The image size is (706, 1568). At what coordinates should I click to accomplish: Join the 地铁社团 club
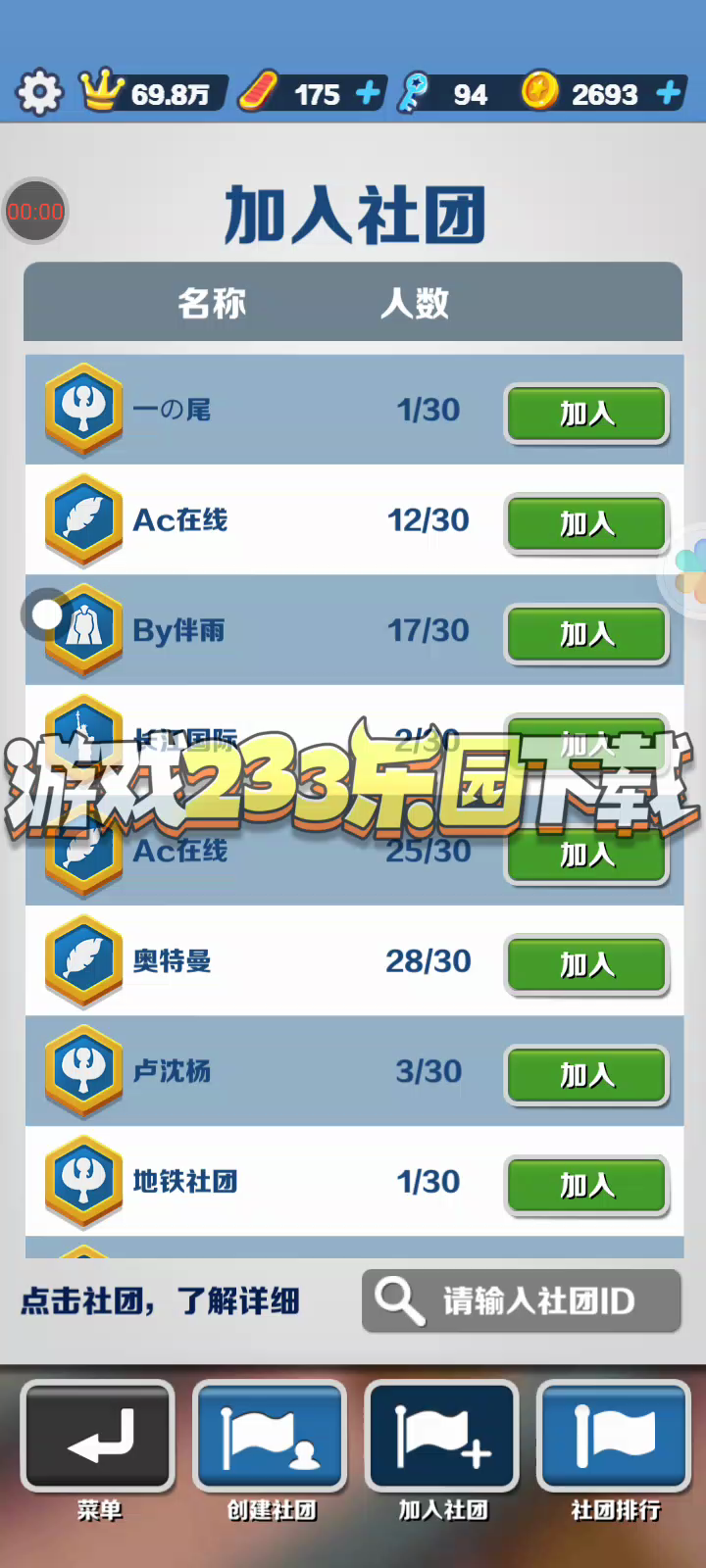[586, 1186]
